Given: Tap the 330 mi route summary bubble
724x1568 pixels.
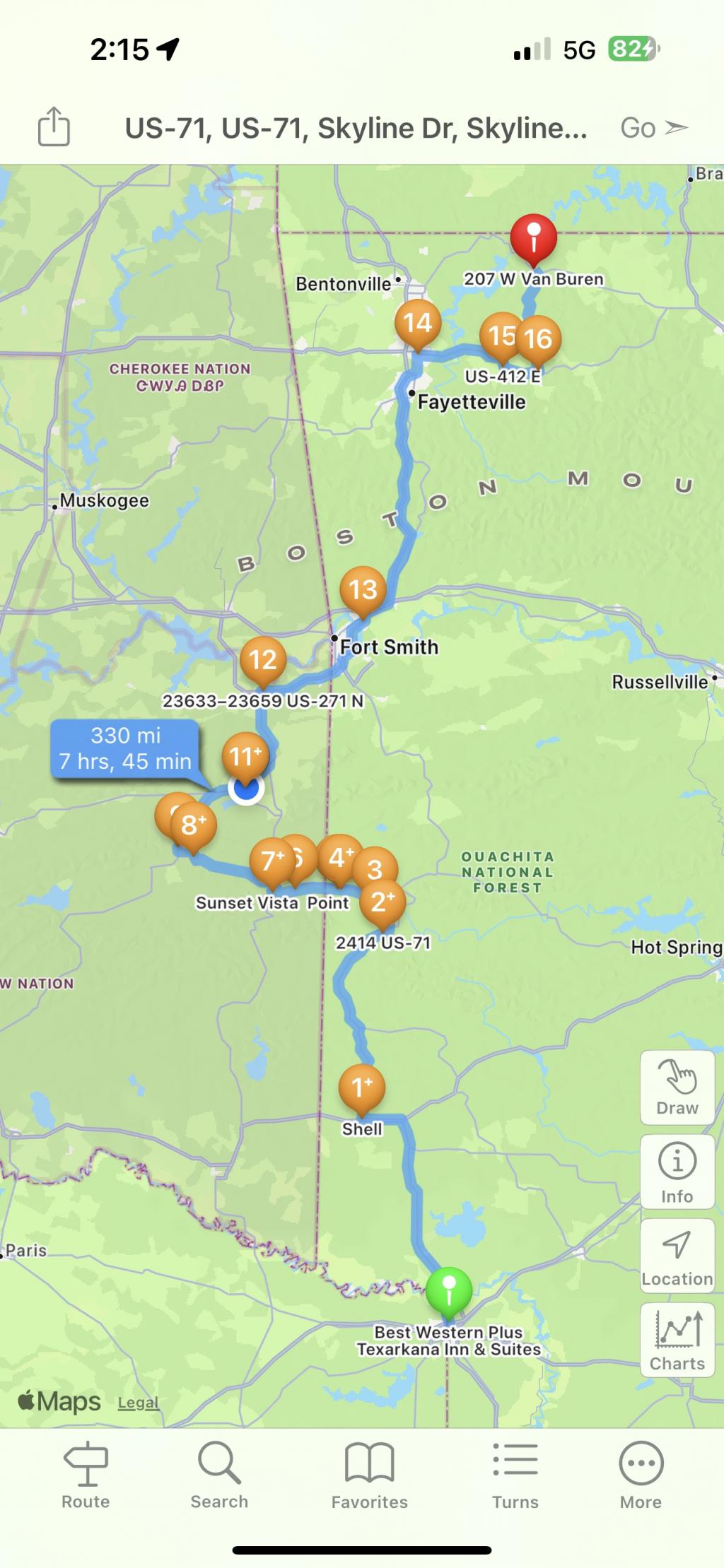Looking at the screenshot, I should click(x=125, y=748).
